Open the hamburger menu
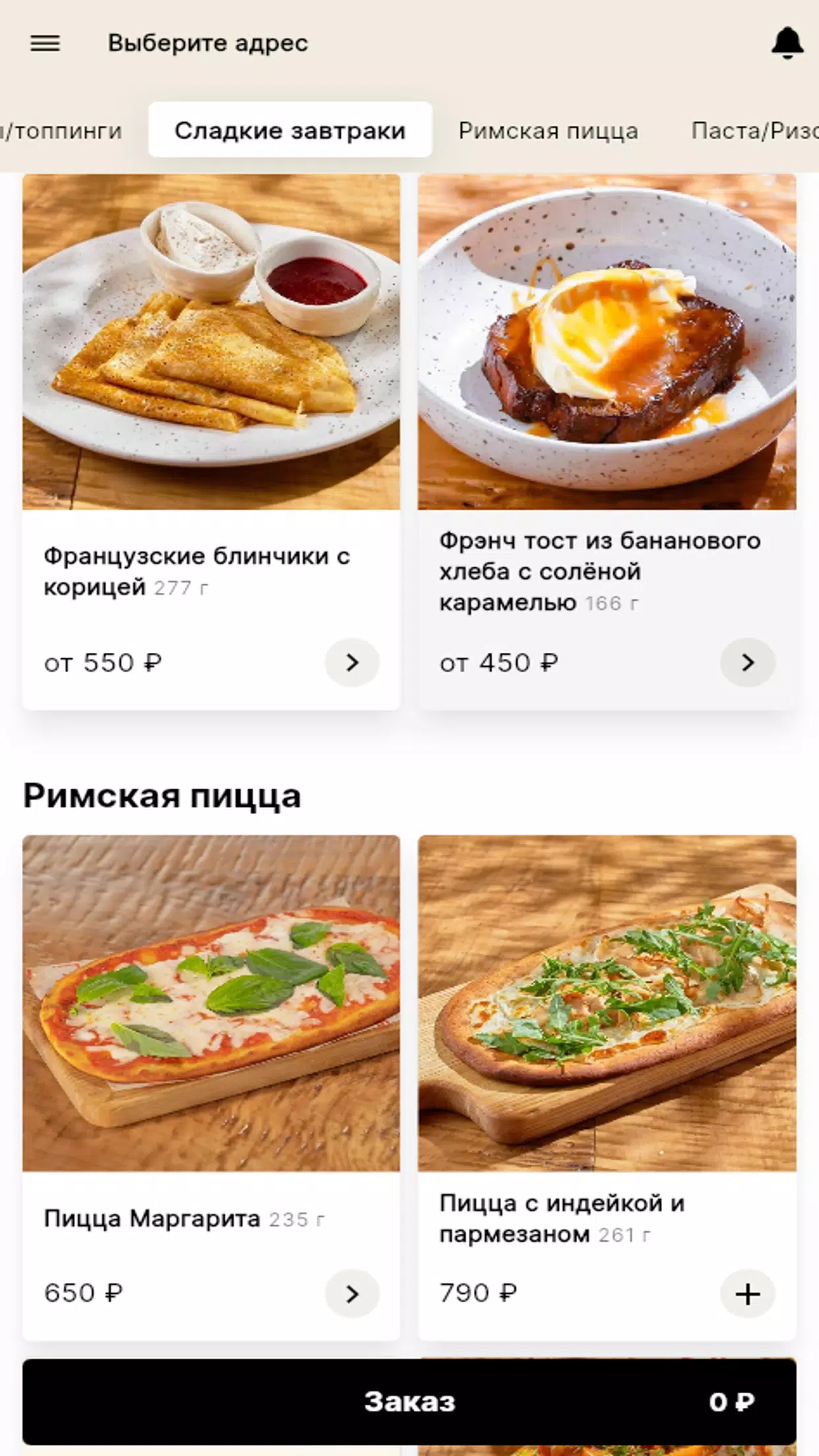 click(x=45, y=44)
